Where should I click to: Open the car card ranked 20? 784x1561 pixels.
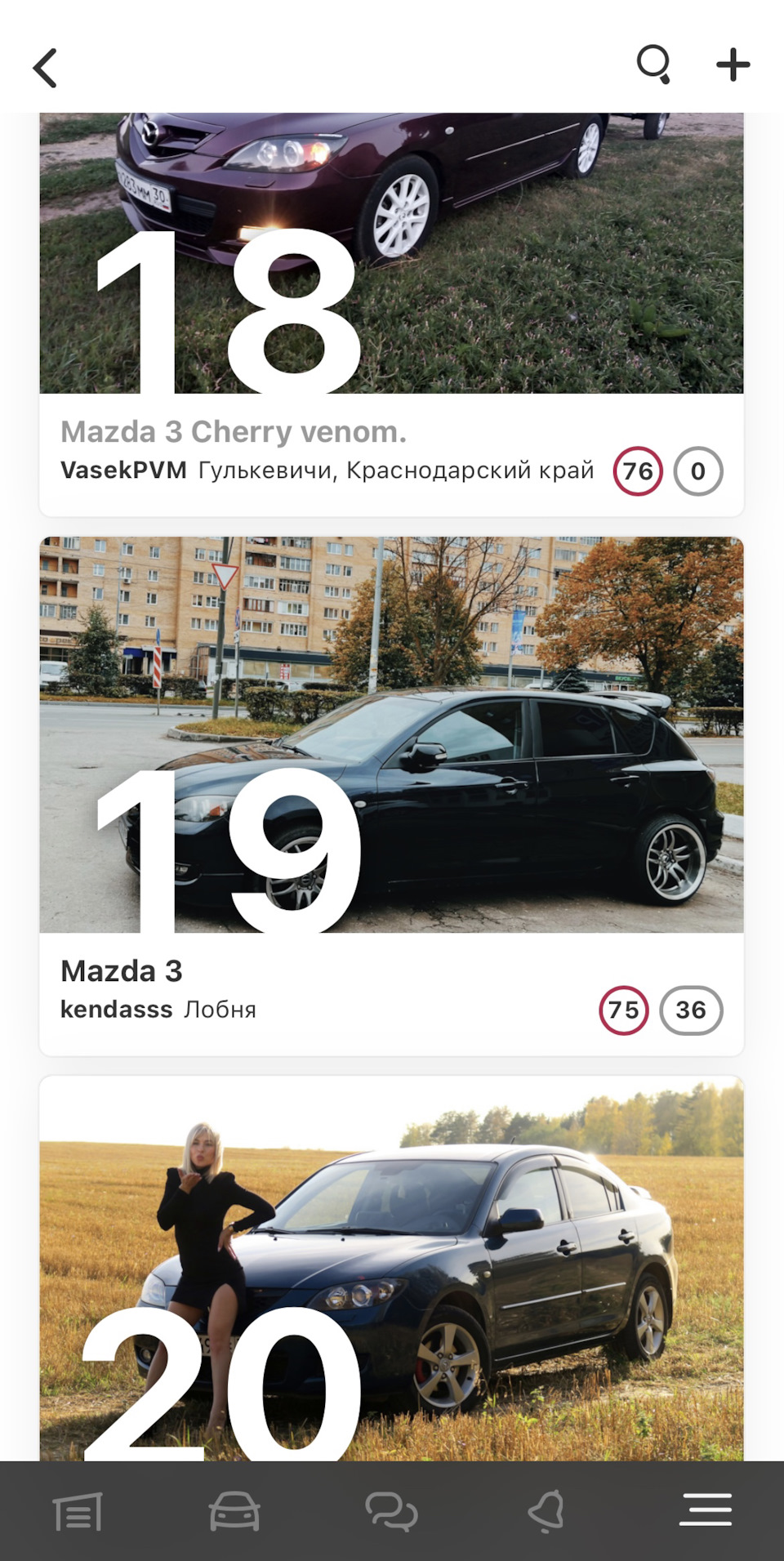[391, 1269]
